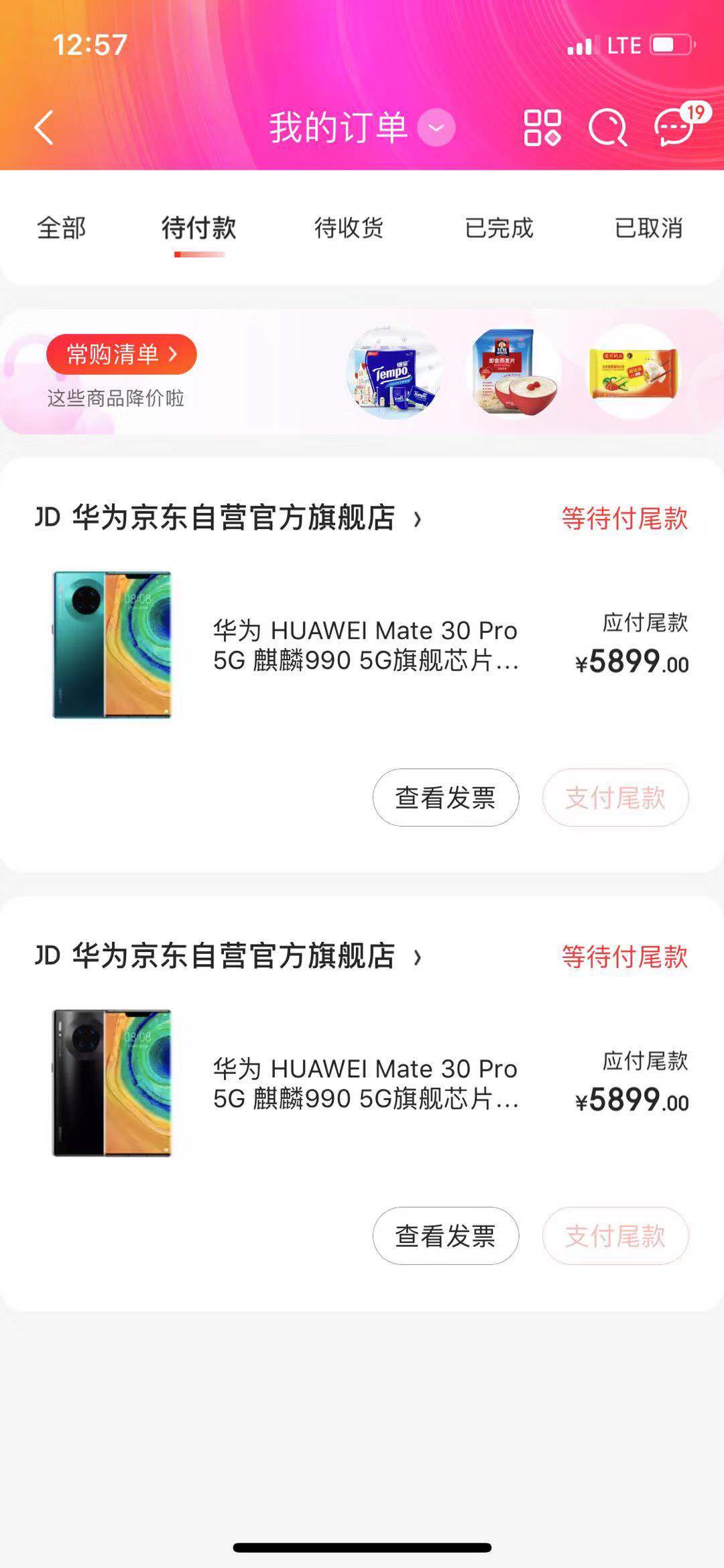The width and height of the screenshot is (724, 1568).
Task: Tap 查看发票 for the black phone order
Action: click(446, 1235)
